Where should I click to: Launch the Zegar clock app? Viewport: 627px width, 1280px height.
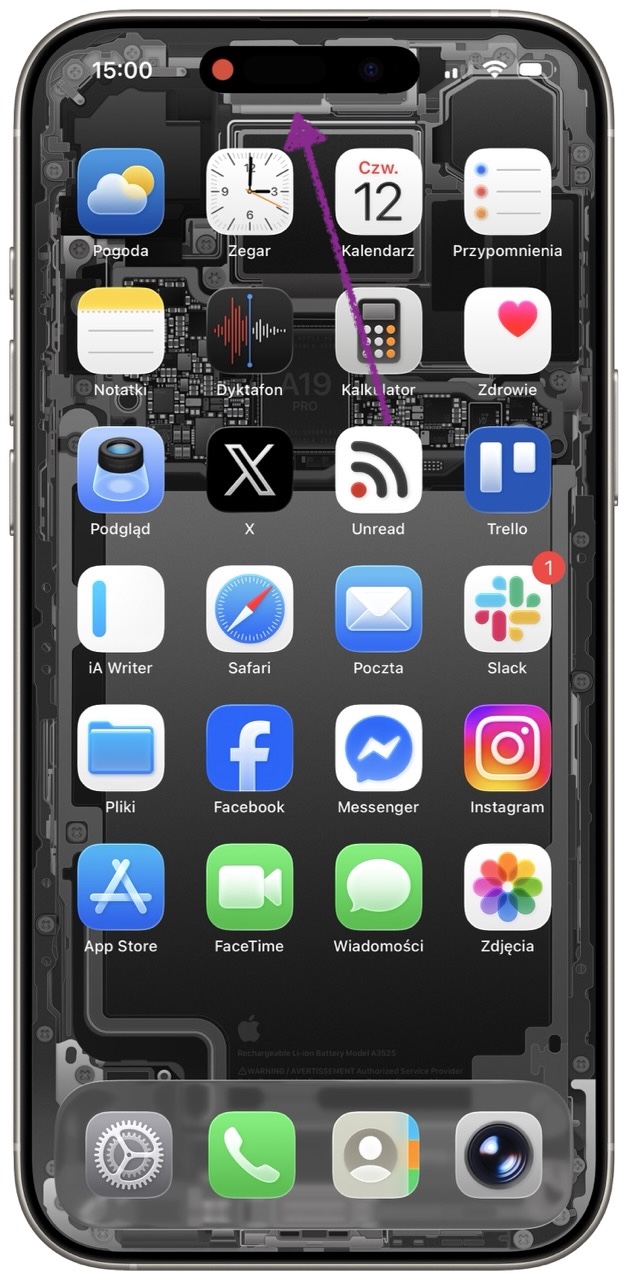coord(249,192)
